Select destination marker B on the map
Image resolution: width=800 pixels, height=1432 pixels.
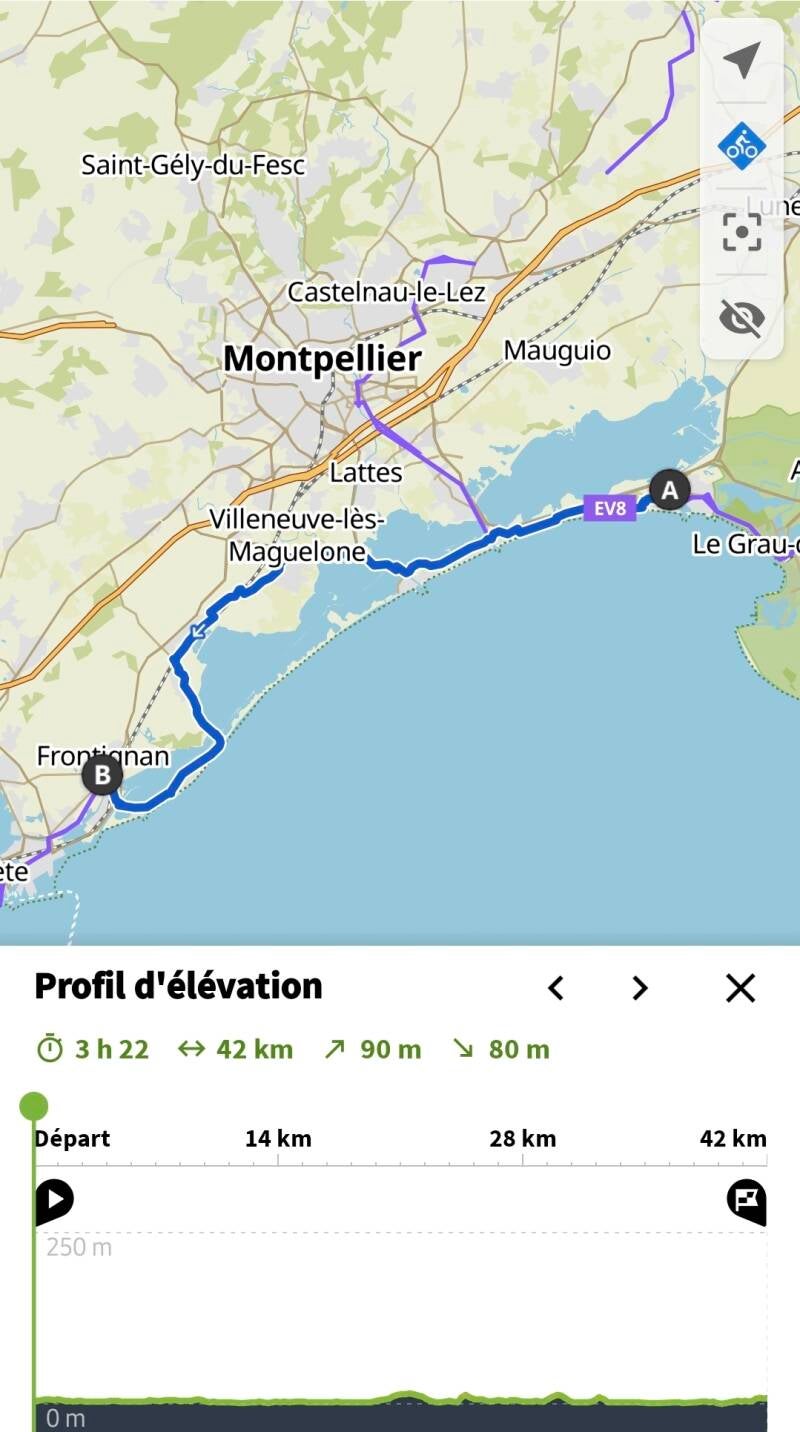click(x=102, y=775)
